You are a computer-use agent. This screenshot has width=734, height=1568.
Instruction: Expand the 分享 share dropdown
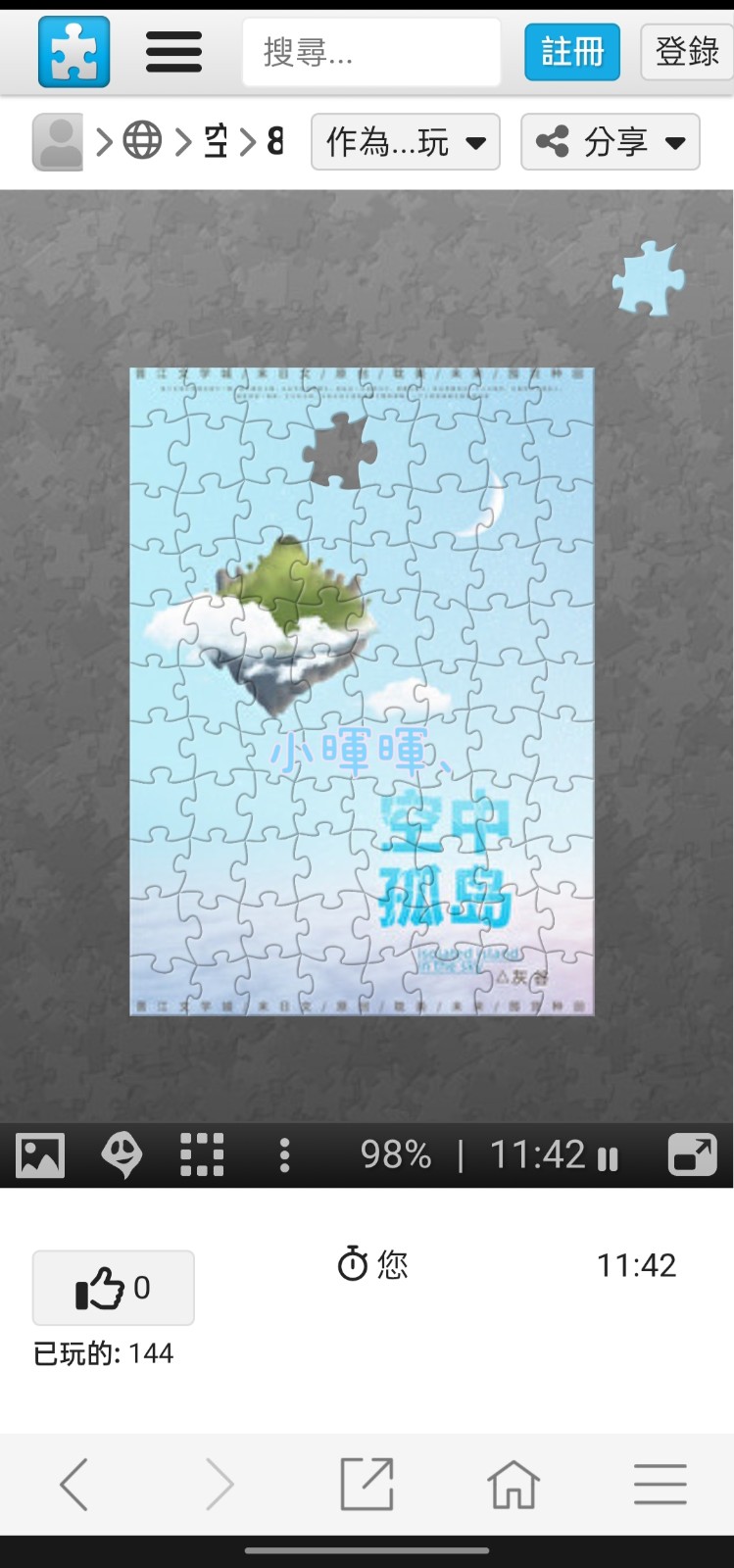[611, 142]
